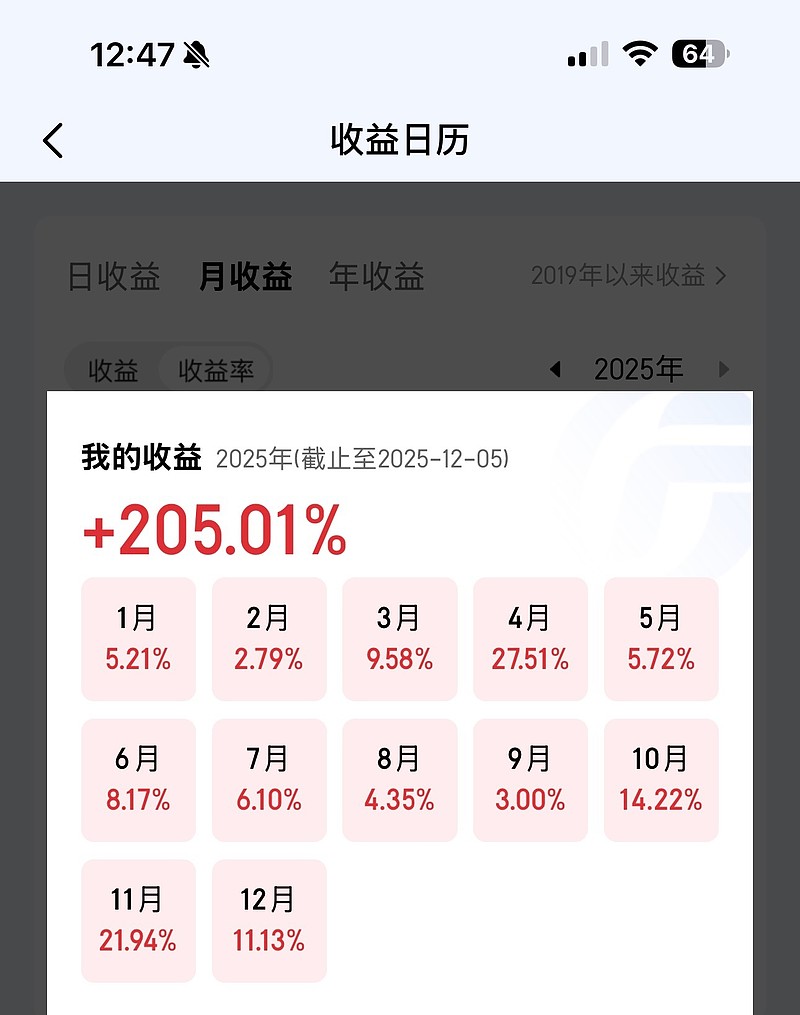The height and width of the screenshot is (1015, 800).
Task: Select the April cell showing 27.51%
Action: 530,638
